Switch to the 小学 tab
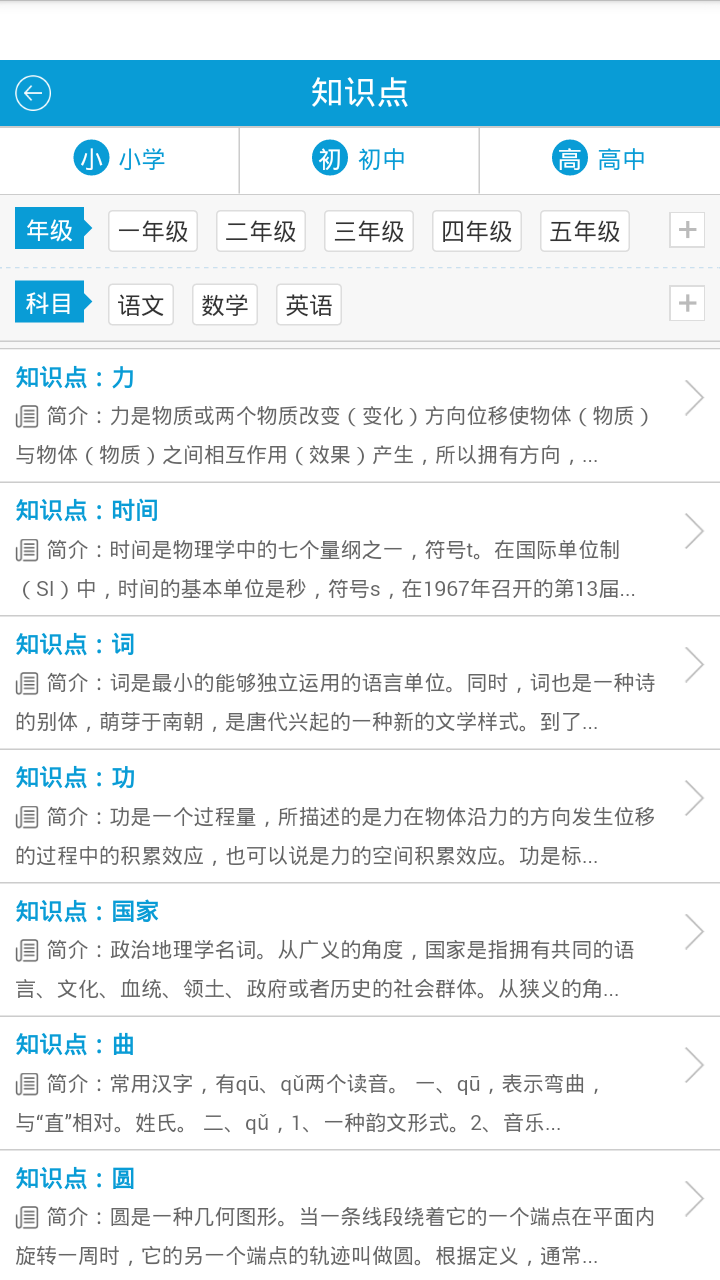Screen dimensions: 720x1280 (120, 159)
